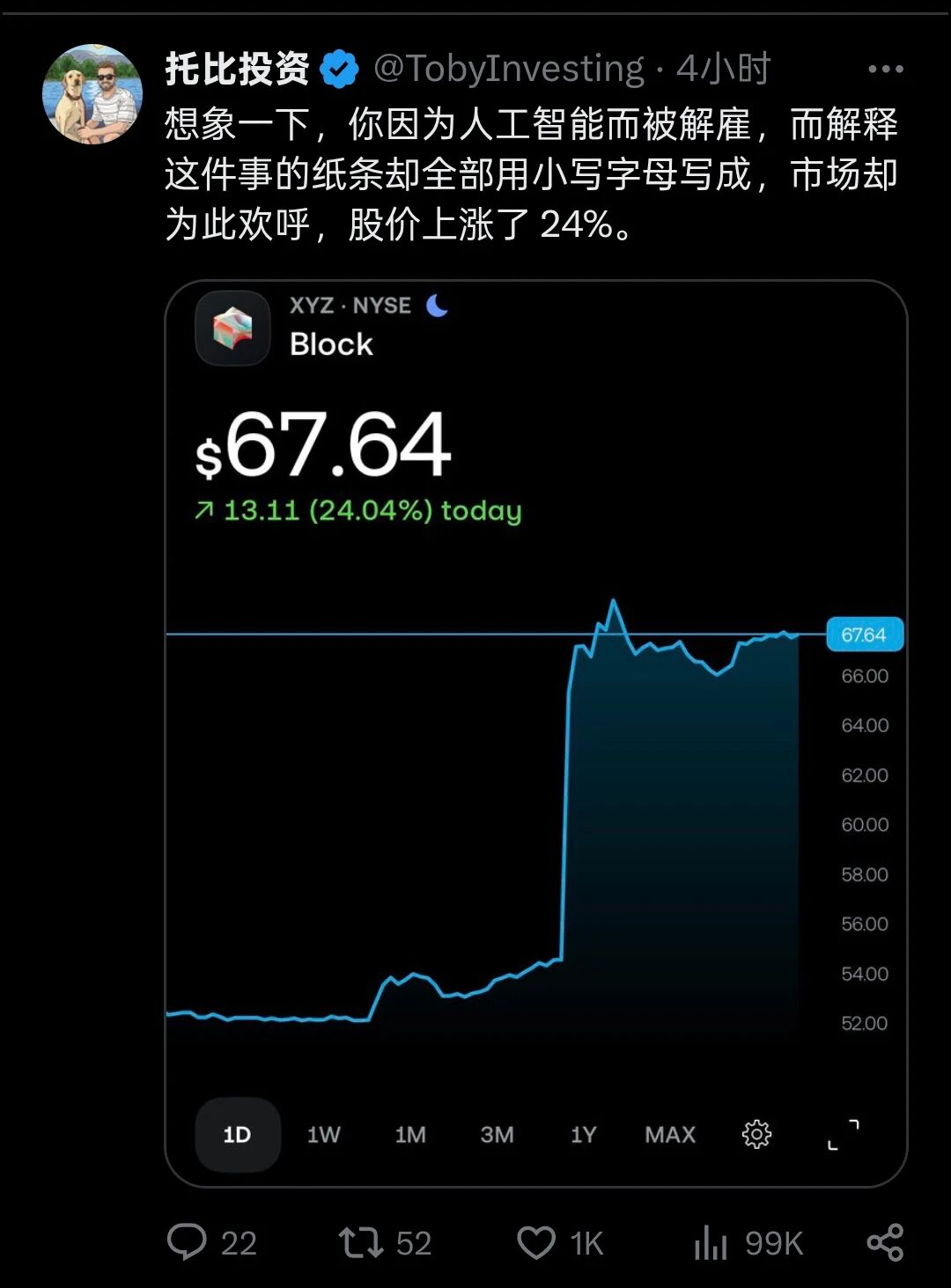Share this post
Image resolution: width=951 pixels, height=1288 pixels.
coord(885,1242)
